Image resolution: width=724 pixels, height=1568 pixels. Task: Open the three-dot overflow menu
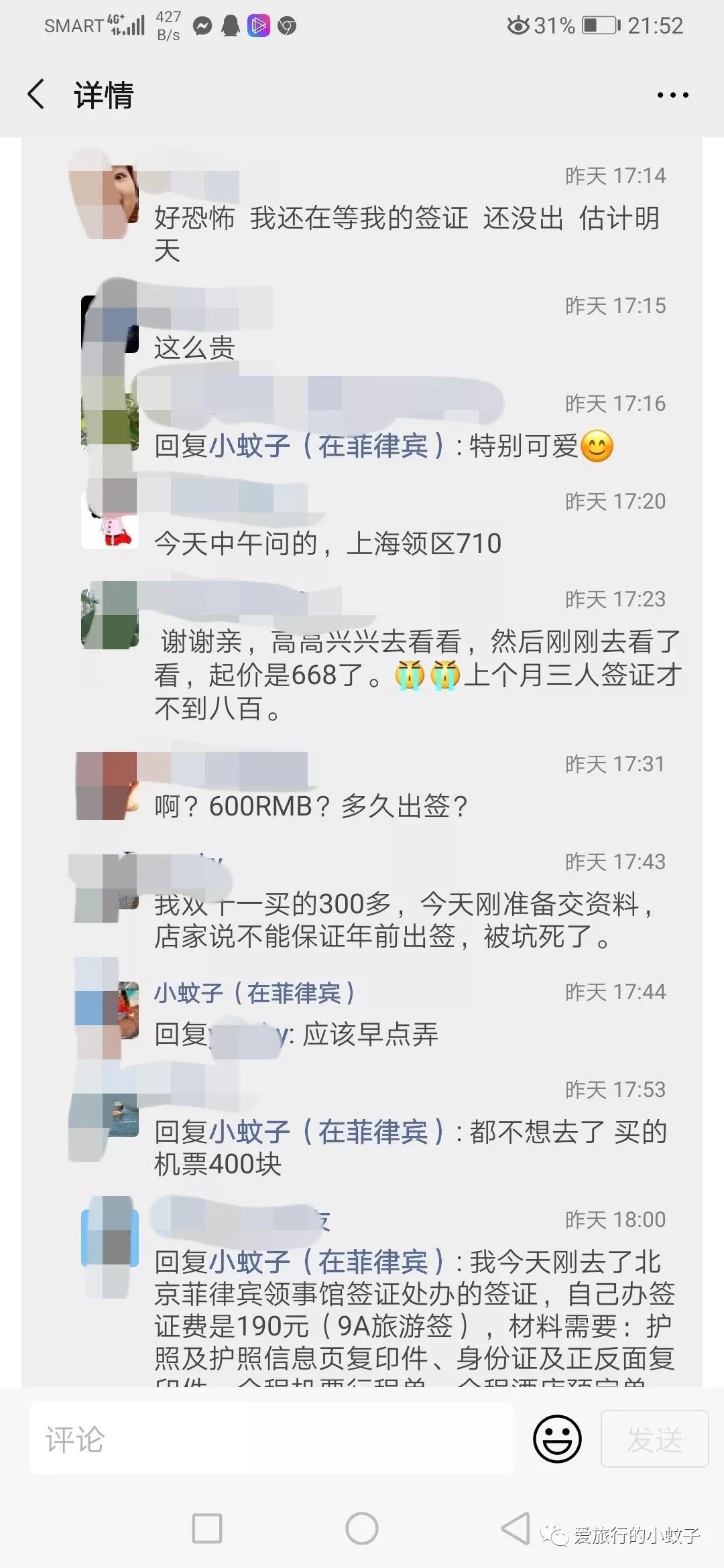pos(672,95)
